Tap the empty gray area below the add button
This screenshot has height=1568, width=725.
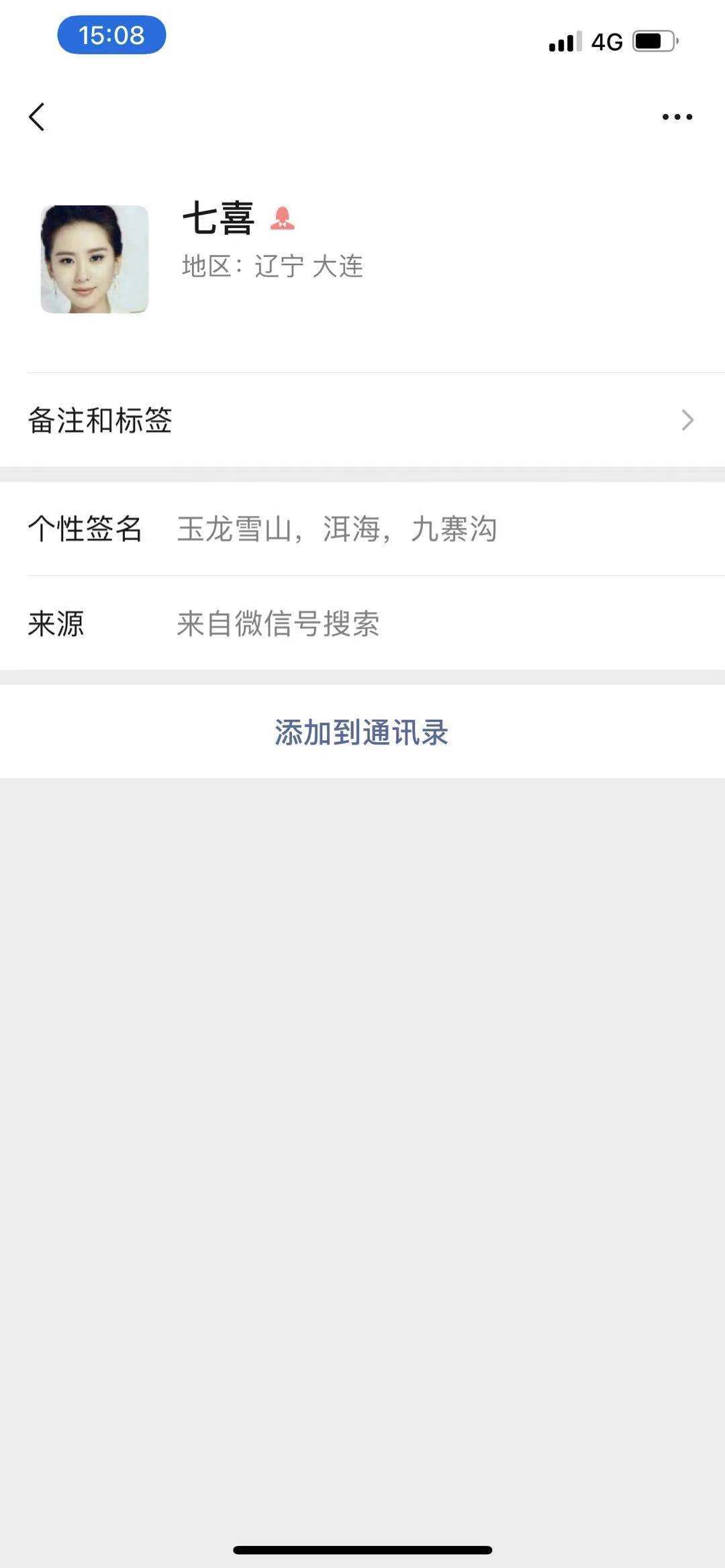click(362, 1074)
